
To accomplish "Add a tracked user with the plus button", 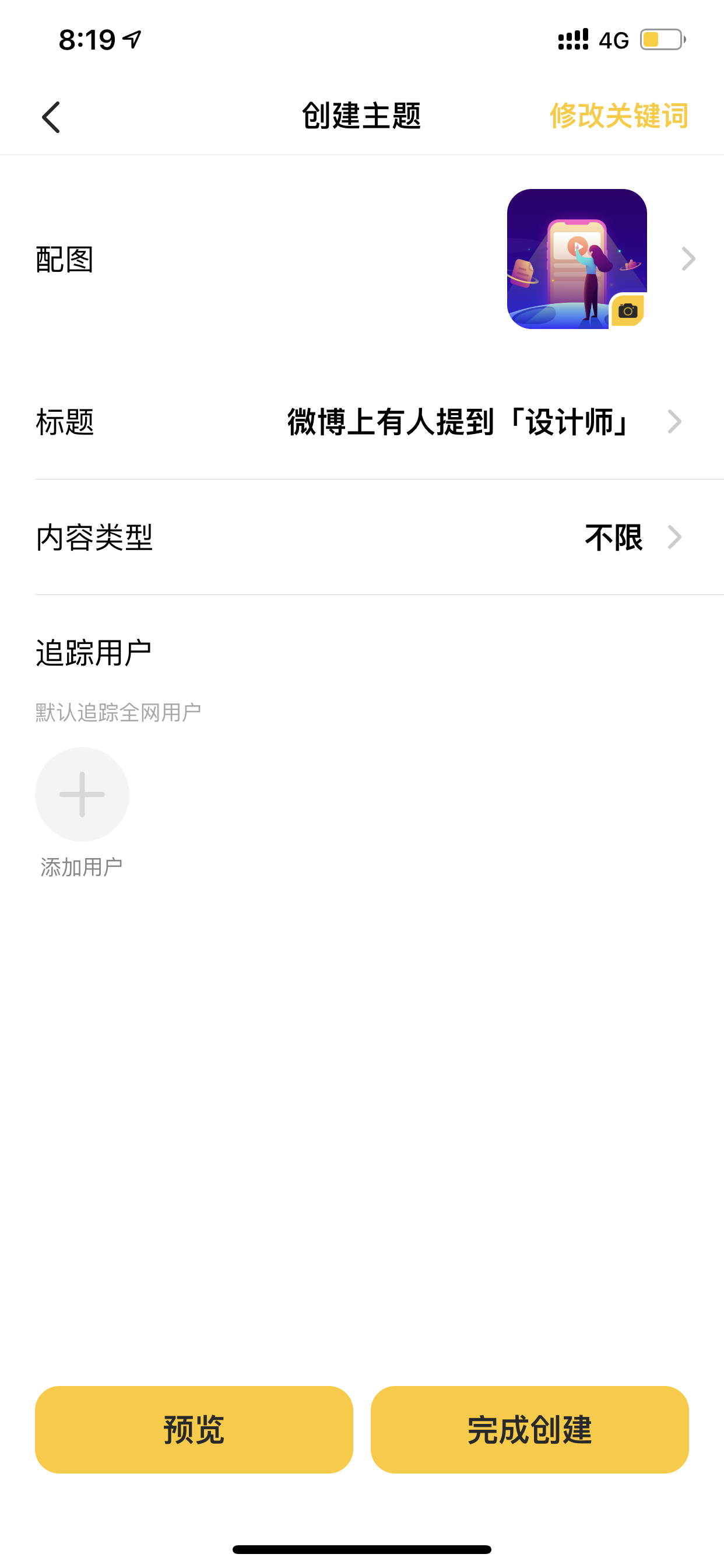I will tap(82, 794).
